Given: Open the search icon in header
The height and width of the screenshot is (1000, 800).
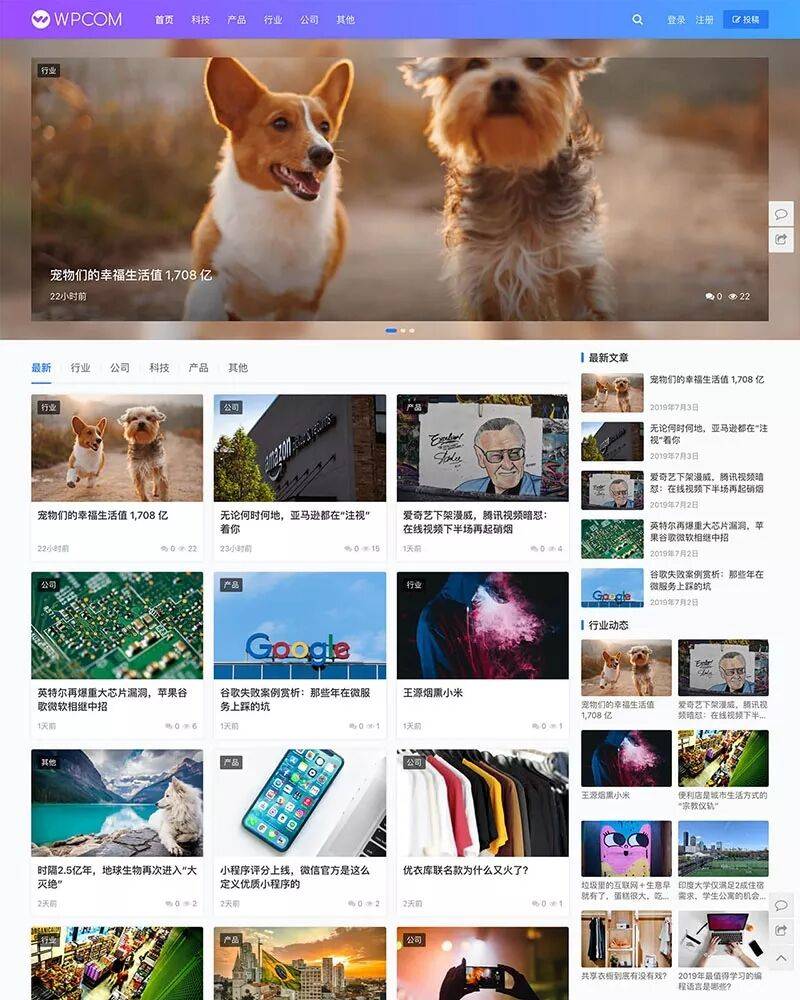Looking at the screenshot, I should tap(638, 19).
